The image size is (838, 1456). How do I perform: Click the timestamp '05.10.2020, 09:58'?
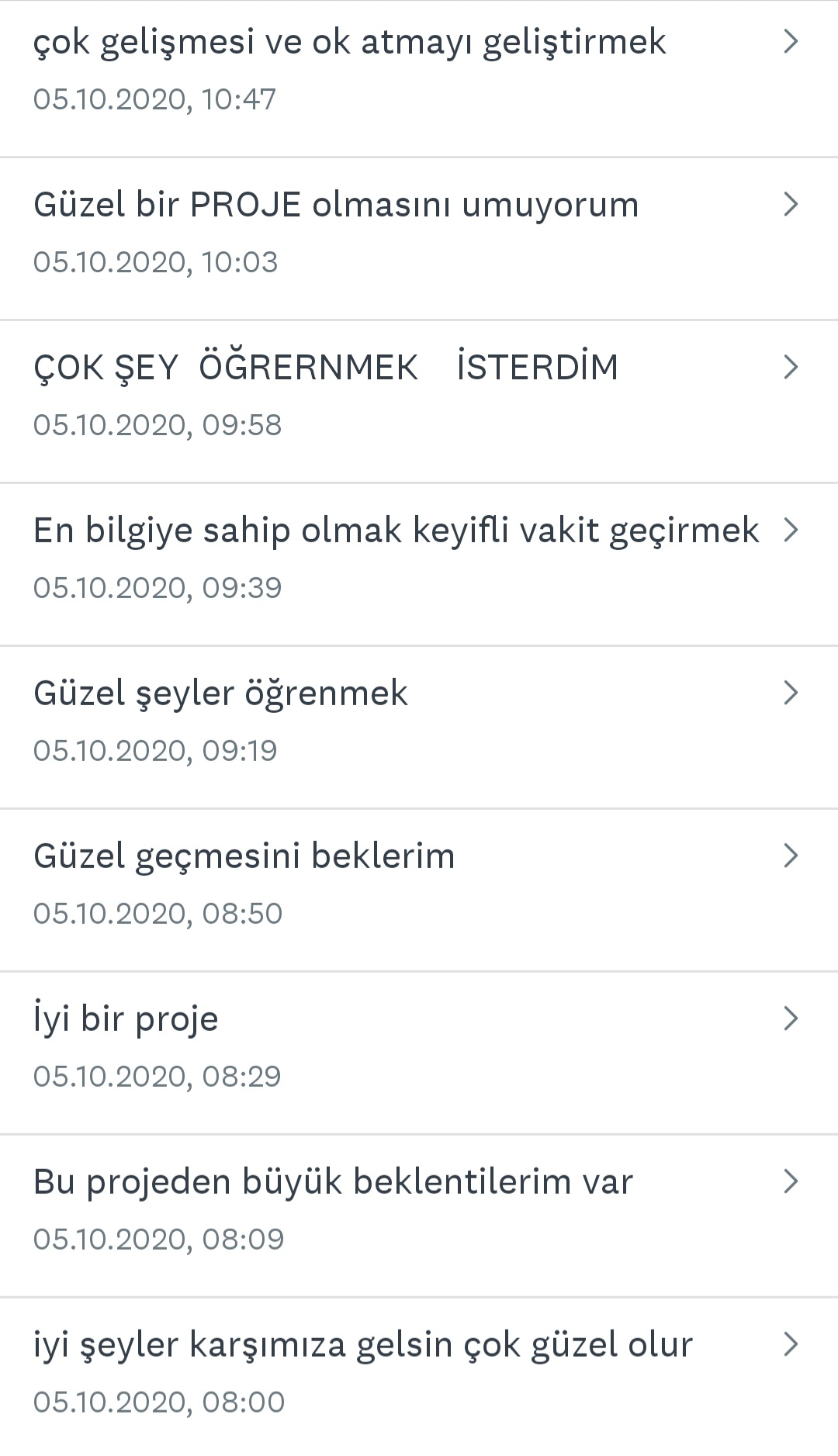tap(158, 425)
